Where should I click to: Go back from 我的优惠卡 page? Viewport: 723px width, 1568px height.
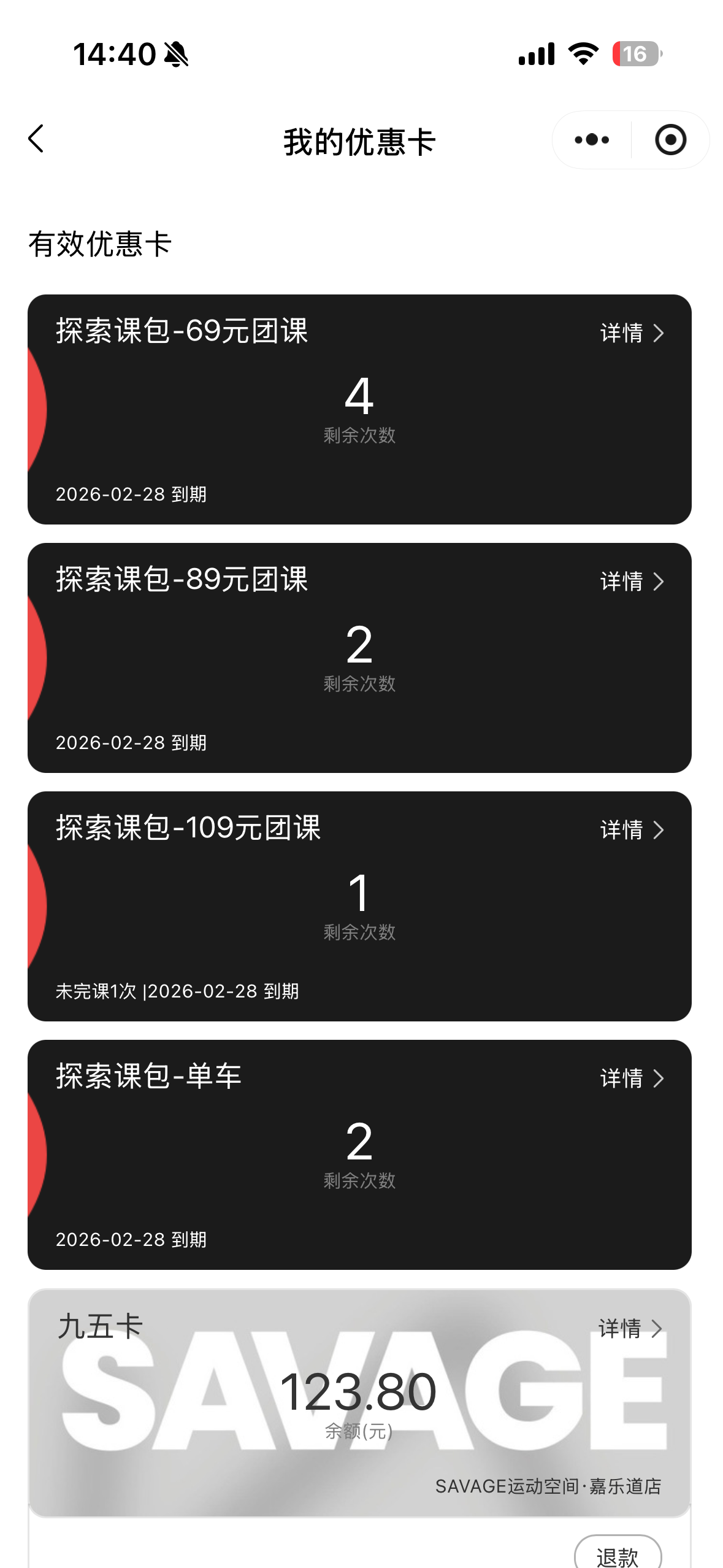(x=36, y=139)
